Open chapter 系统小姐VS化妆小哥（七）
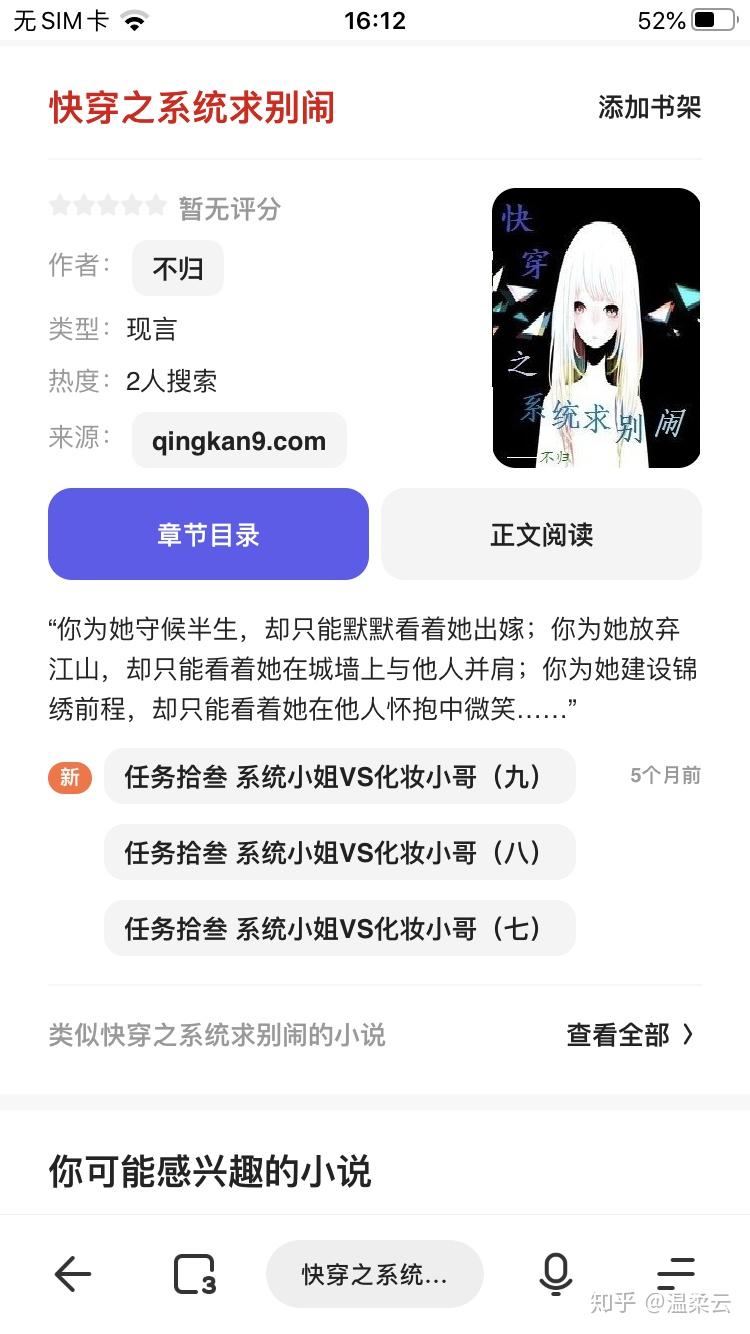The width and height of the screenshot is (750, 1334). 339,928
